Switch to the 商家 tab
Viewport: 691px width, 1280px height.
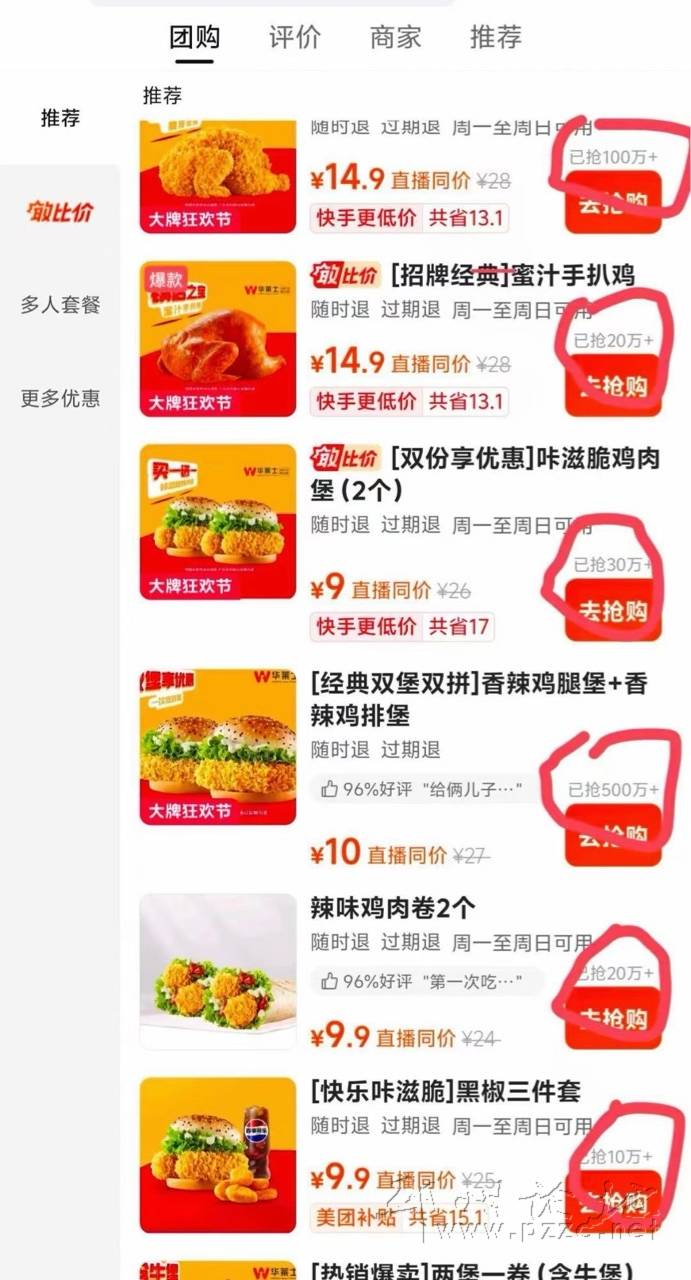click(396, 38)
